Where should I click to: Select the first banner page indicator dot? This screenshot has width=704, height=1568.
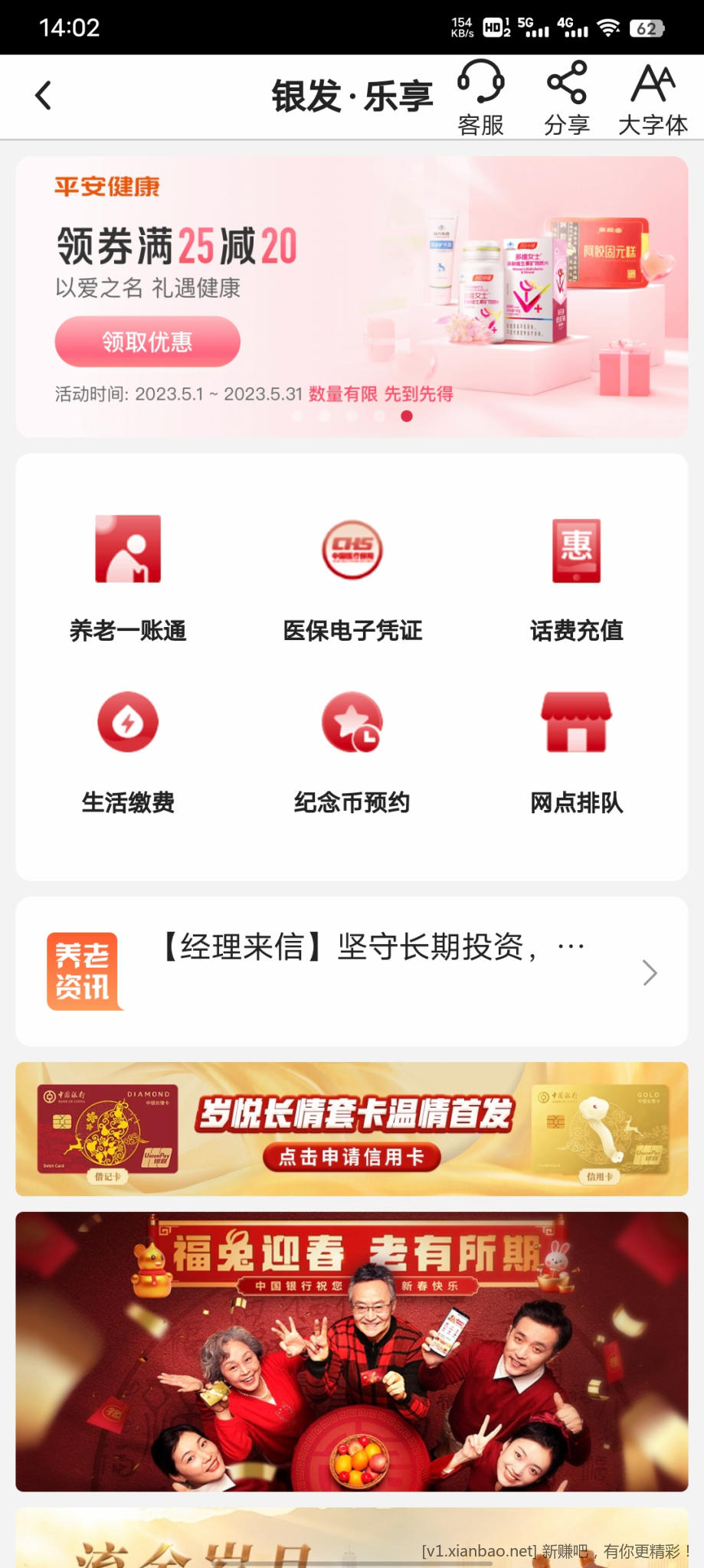[298, 416]
